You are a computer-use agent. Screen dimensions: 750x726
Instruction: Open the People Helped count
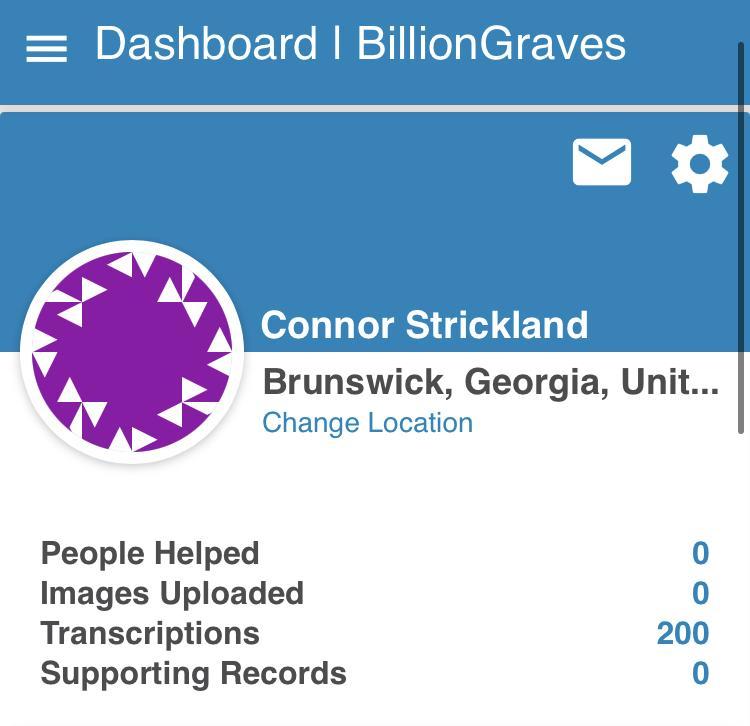pyautogui.click(x=700, y=553)
